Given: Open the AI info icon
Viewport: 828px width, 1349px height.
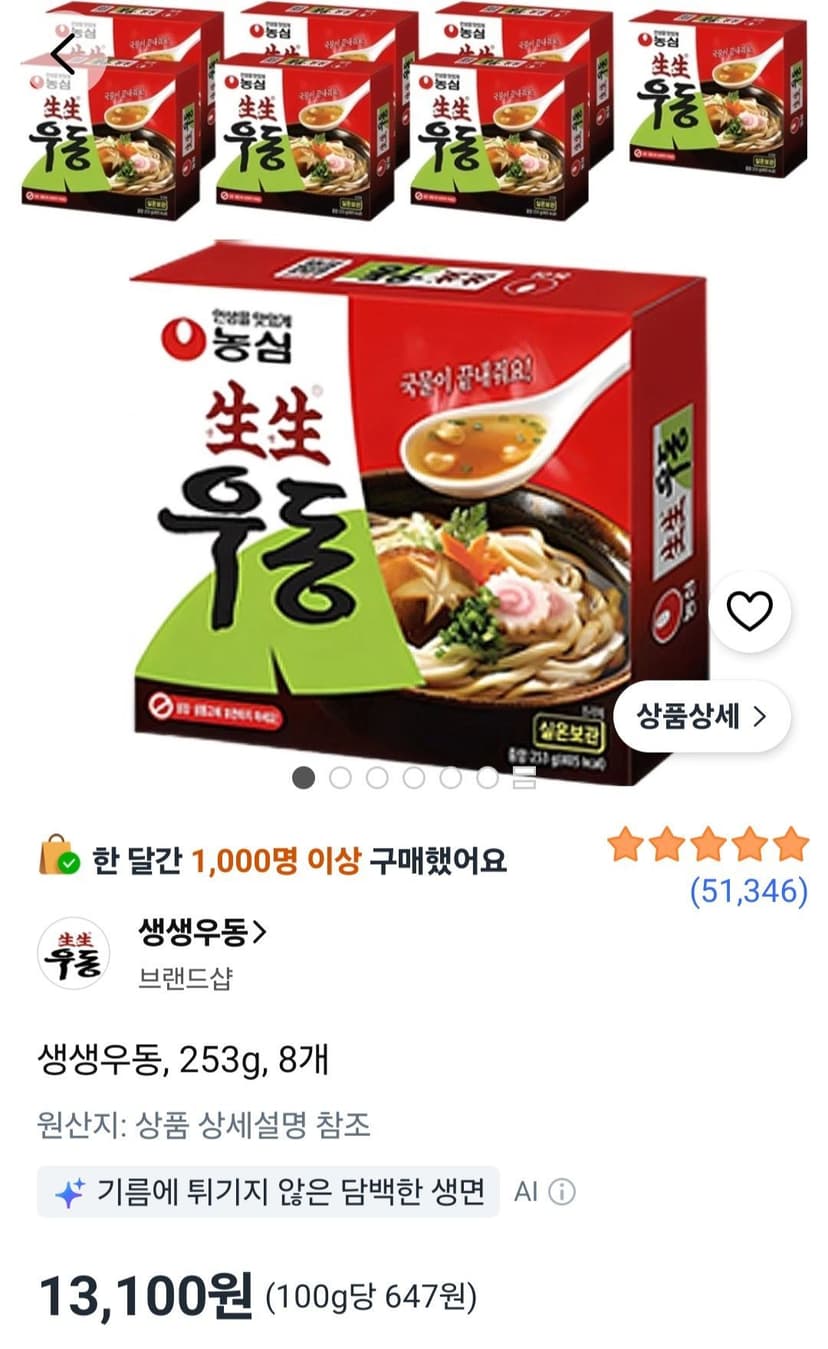Looking at the screenshot, I should [x=562, y=1192].
